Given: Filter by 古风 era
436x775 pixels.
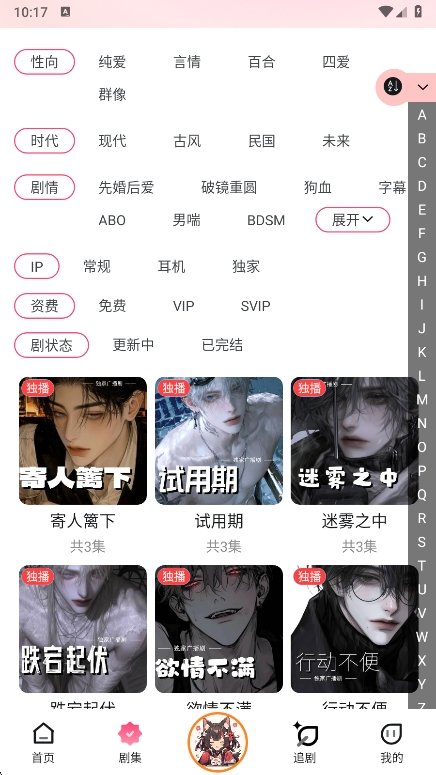Looking at the screenshot, I should click(x=187, y=141).
